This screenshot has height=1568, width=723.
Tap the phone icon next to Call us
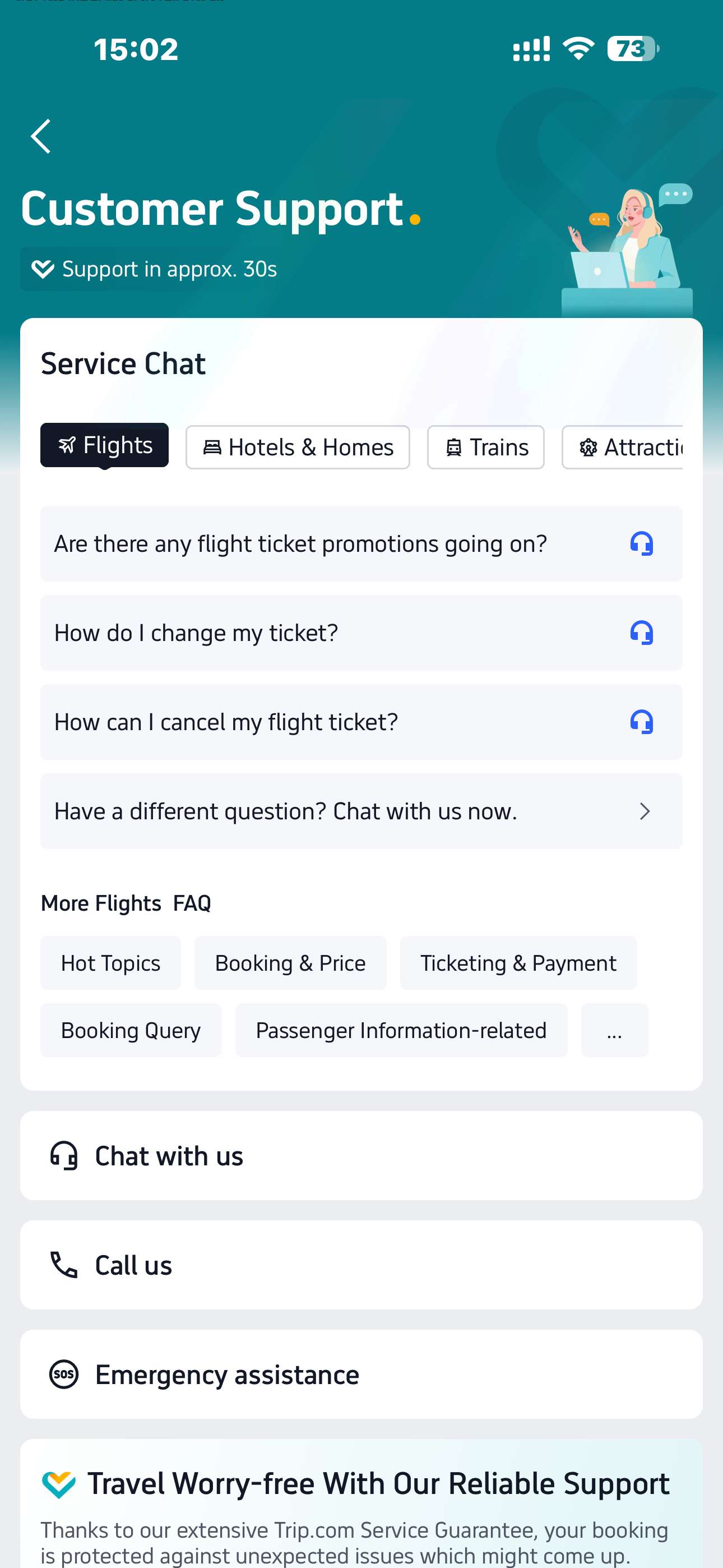point(64,1264)
